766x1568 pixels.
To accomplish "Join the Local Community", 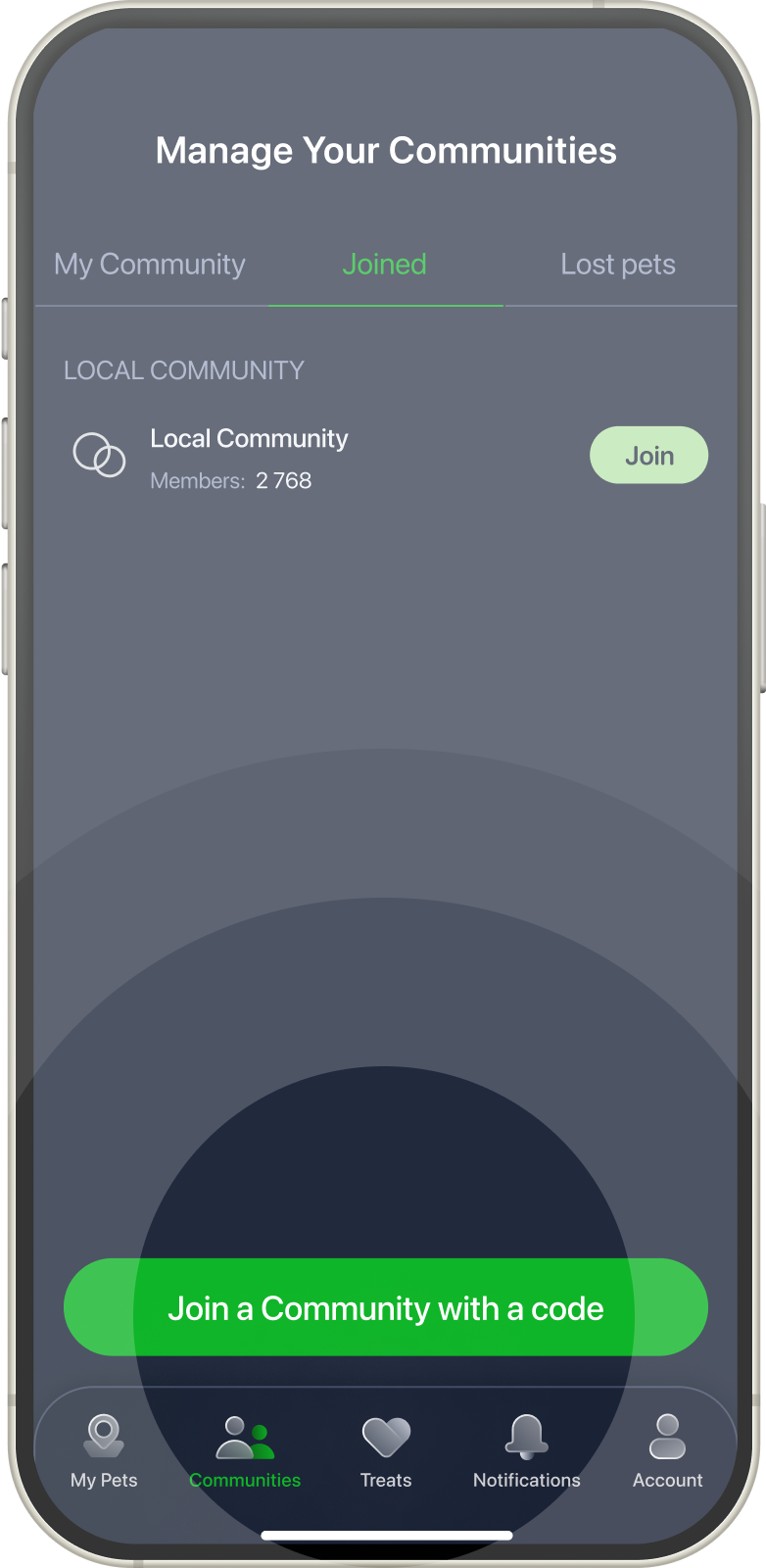I will [648, 456].
